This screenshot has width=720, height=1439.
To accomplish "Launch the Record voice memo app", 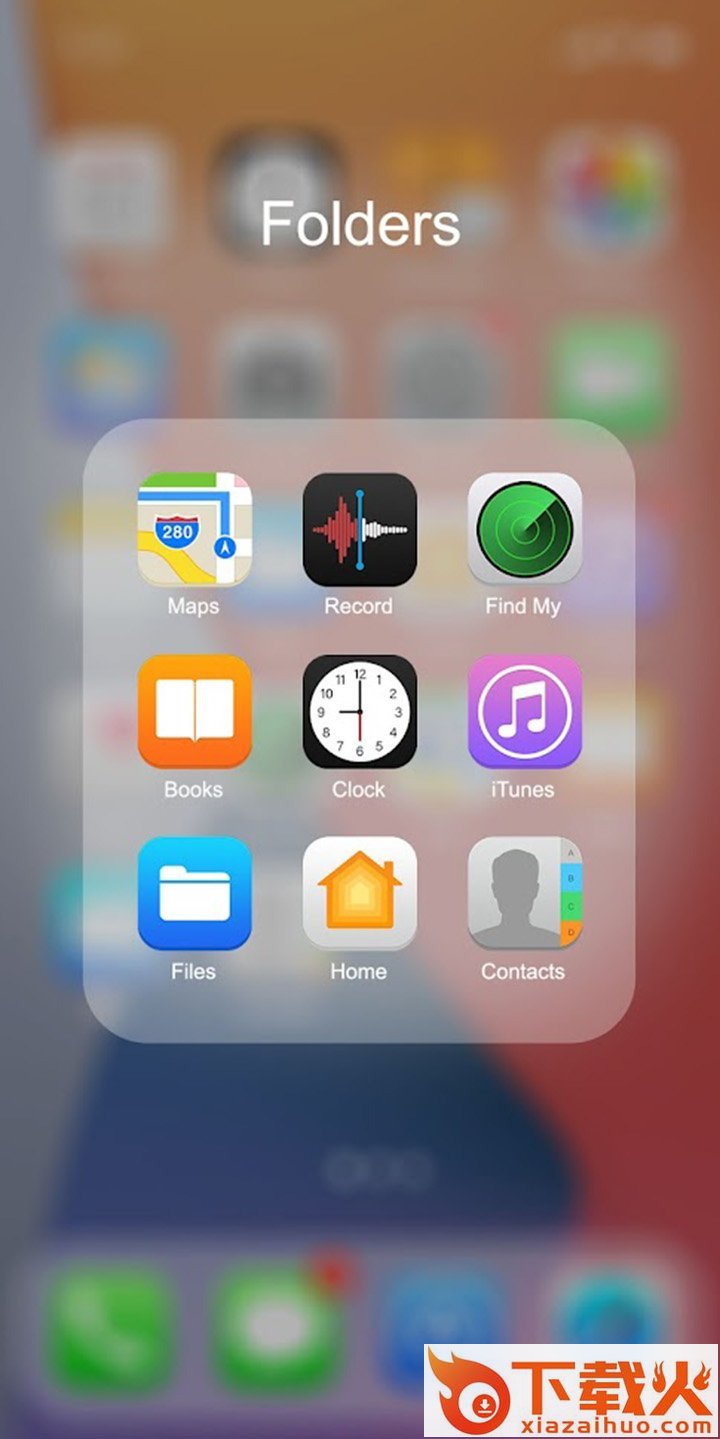I will tap(359, 529).
